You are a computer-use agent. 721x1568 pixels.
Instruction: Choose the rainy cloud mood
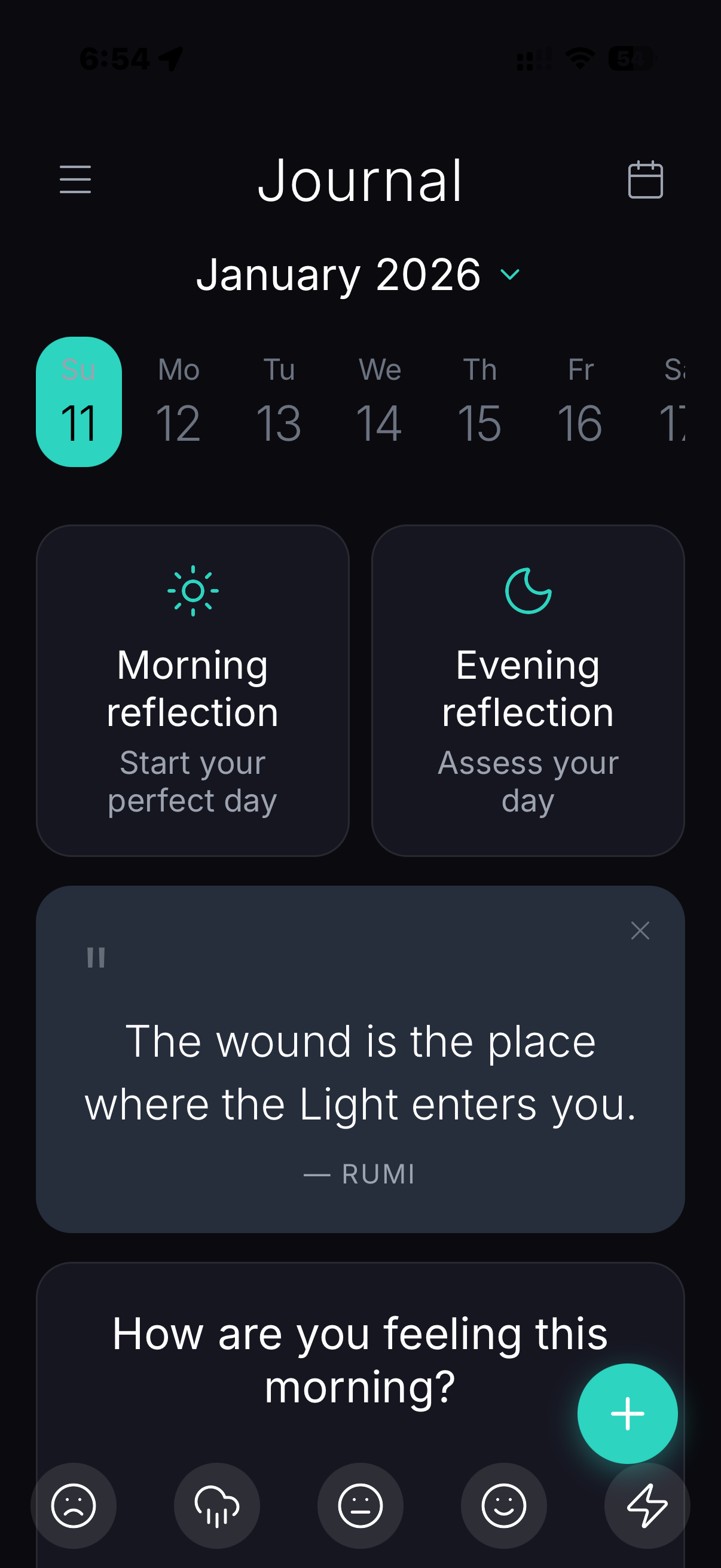pos(216,1505)
